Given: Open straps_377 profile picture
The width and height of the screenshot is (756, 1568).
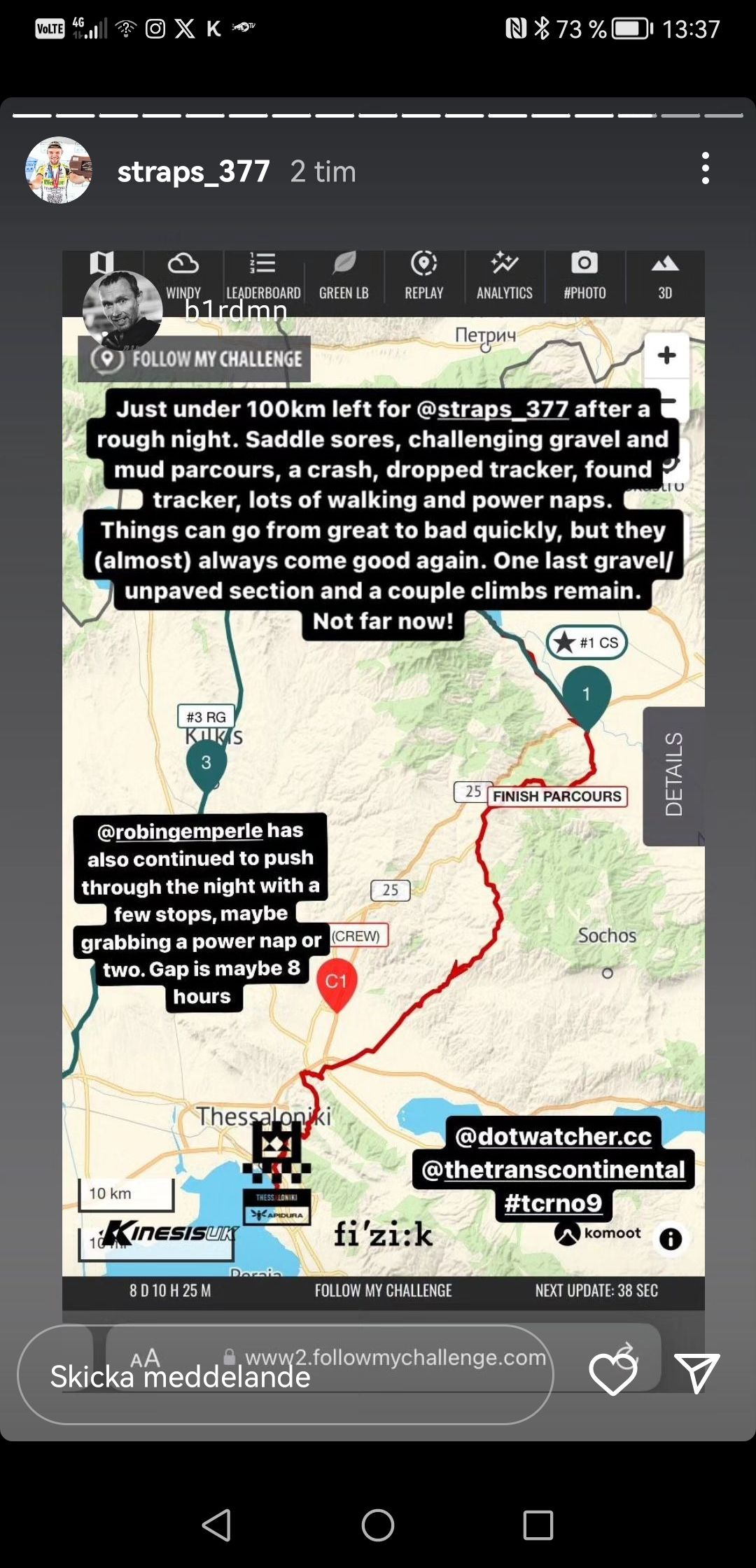Looking at the screenshot, I should pyautogui.click(x=59, y=170).
